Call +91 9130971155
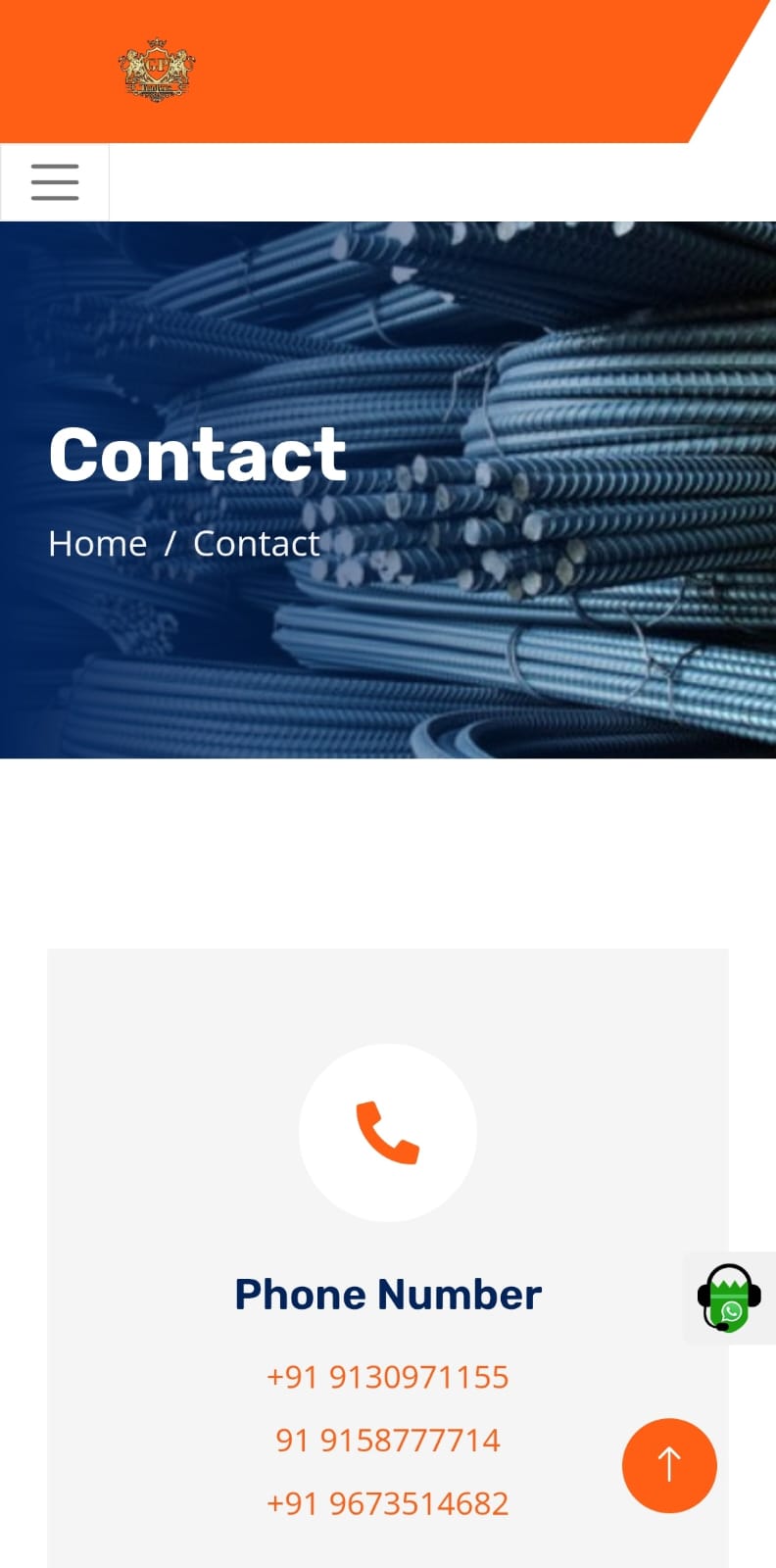776x1568 pixels. 388,1377
